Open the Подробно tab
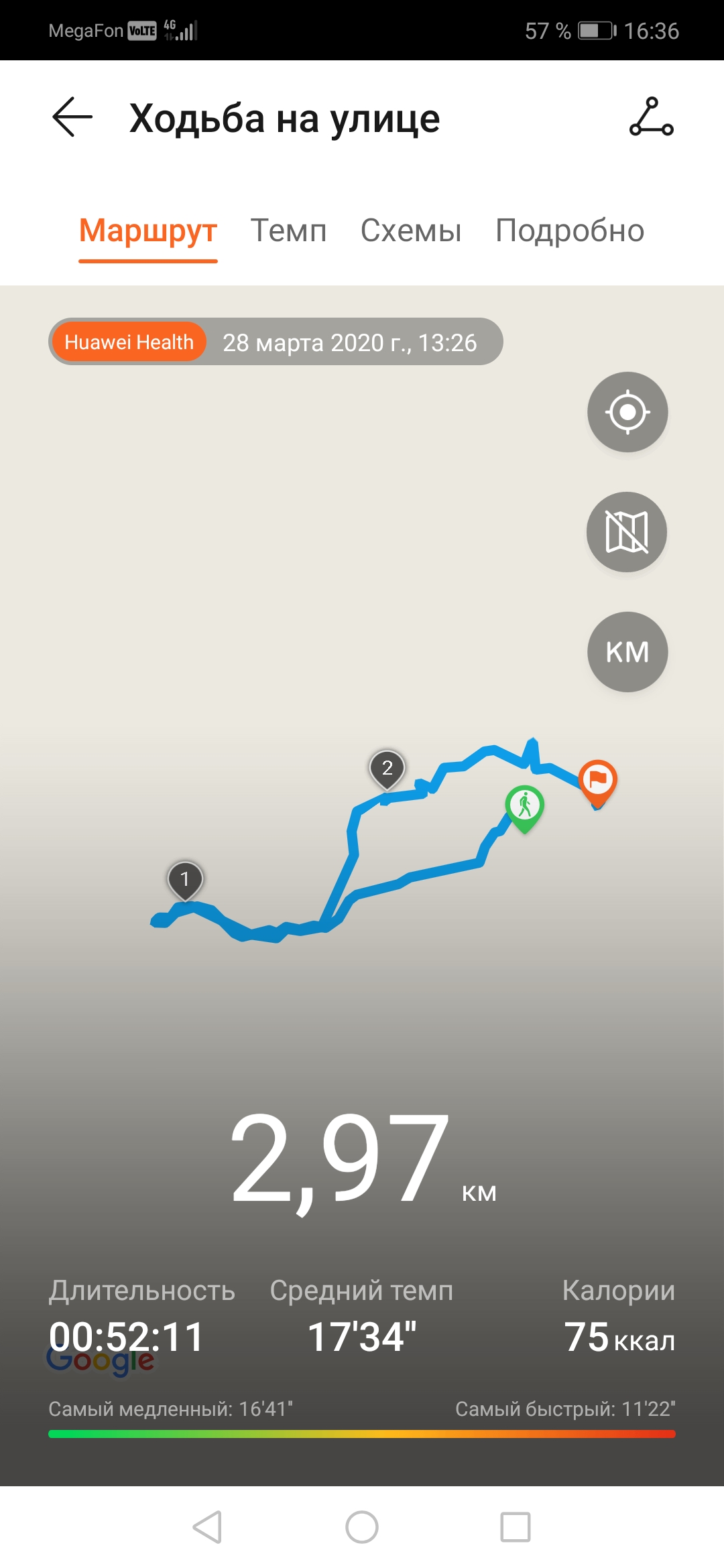 (570, 231)
